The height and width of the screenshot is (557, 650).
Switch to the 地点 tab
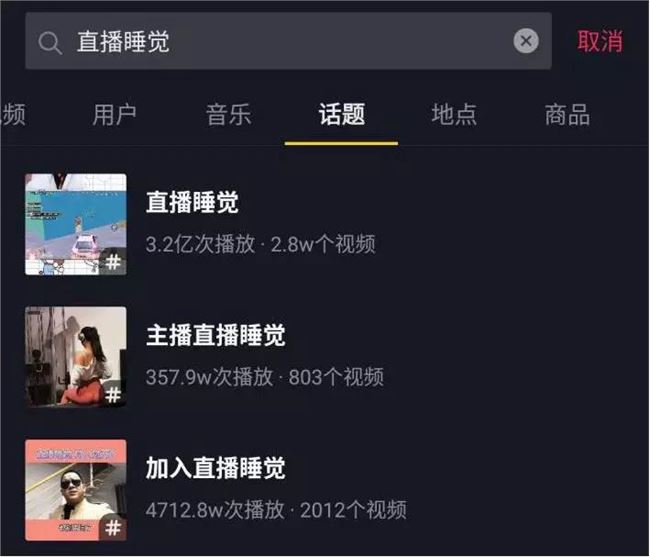(454, 114)
